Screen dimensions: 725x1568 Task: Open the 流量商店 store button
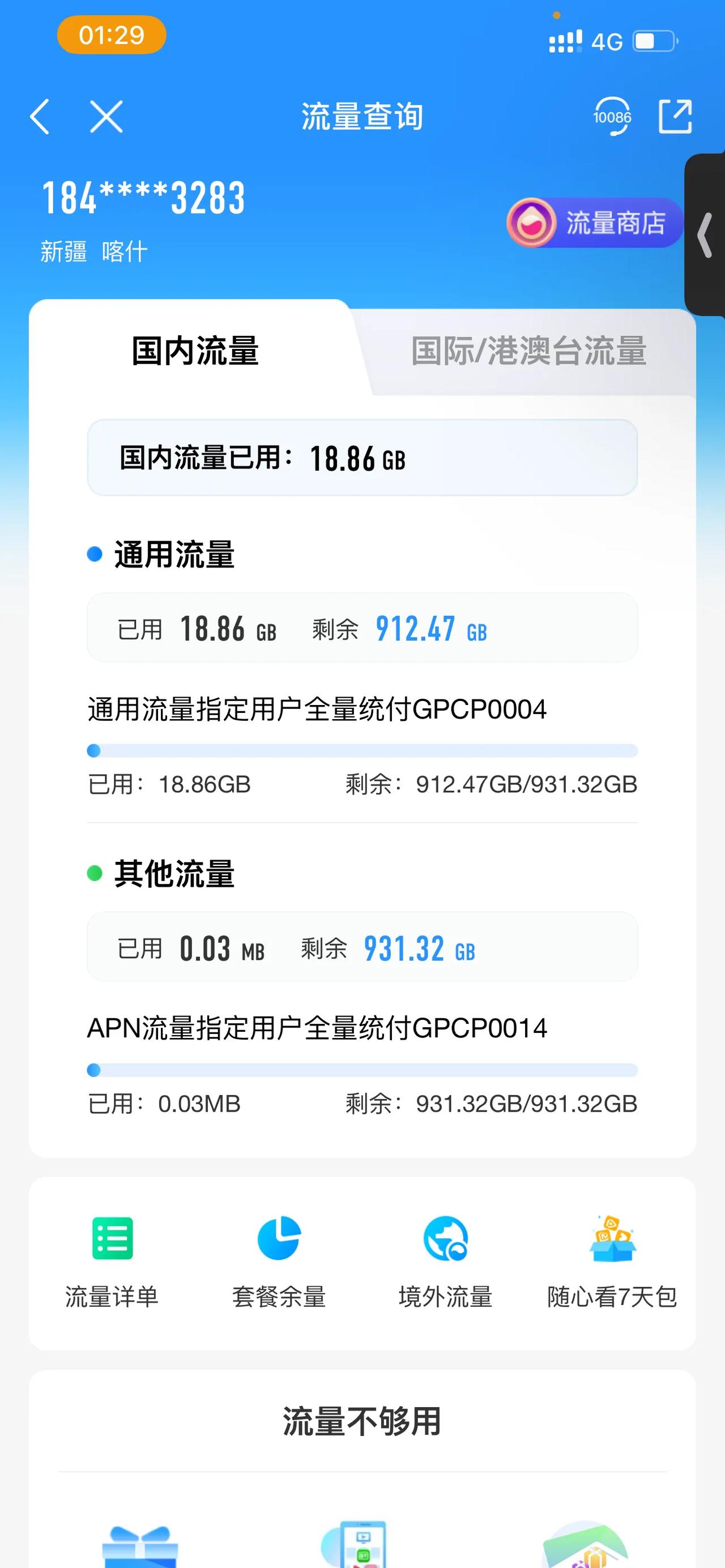click(x=595, y=223)
